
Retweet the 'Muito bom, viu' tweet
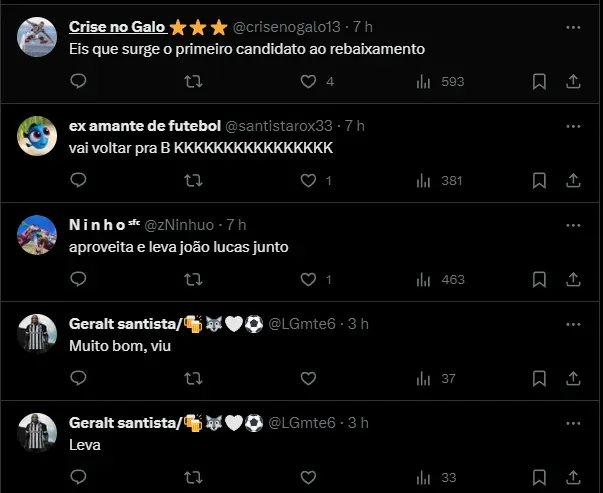pyautogui.click(x=194, y=378)
